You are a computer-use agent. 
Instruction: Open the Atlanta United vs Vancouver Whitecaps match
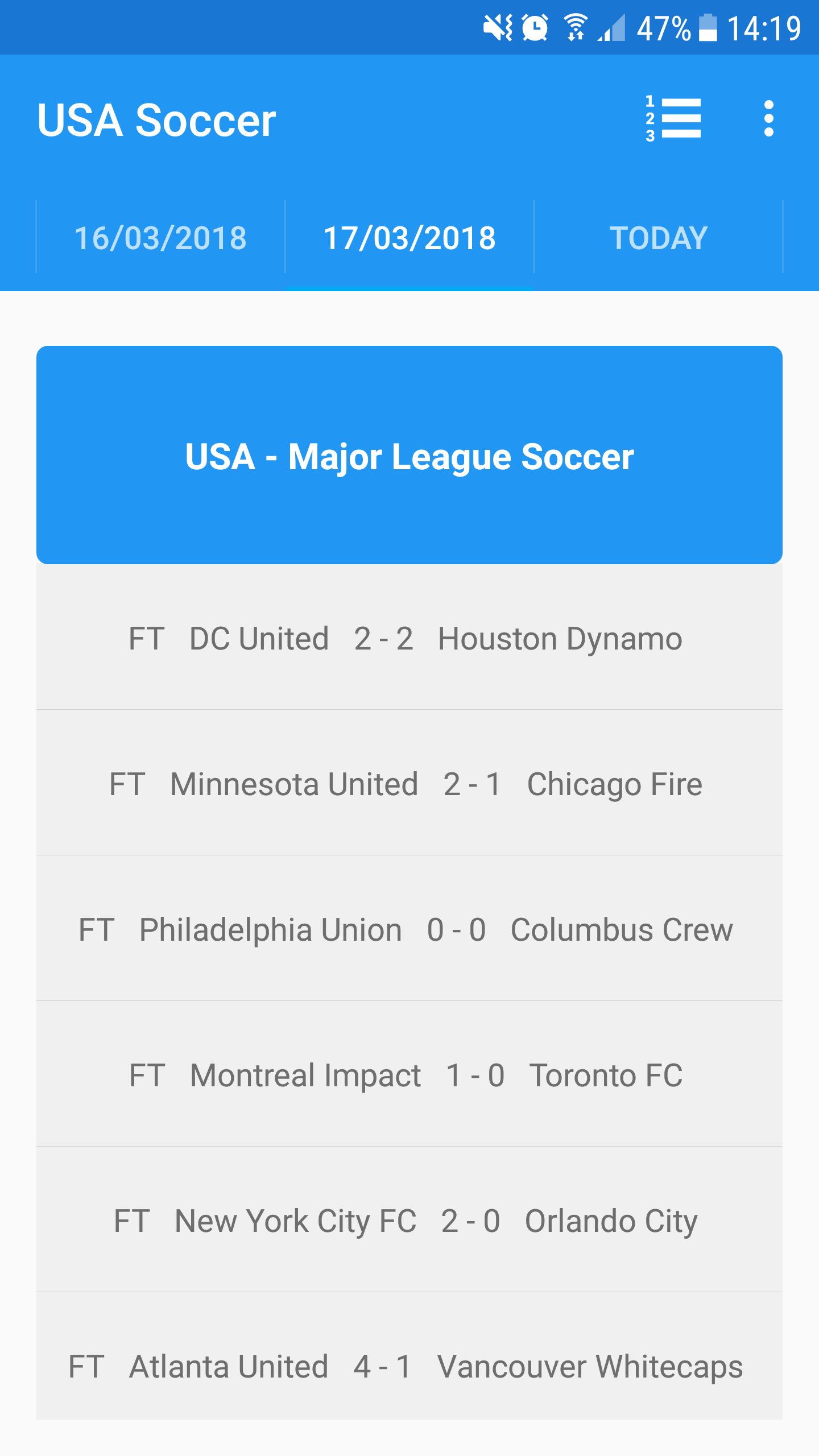pos(409,1365)
